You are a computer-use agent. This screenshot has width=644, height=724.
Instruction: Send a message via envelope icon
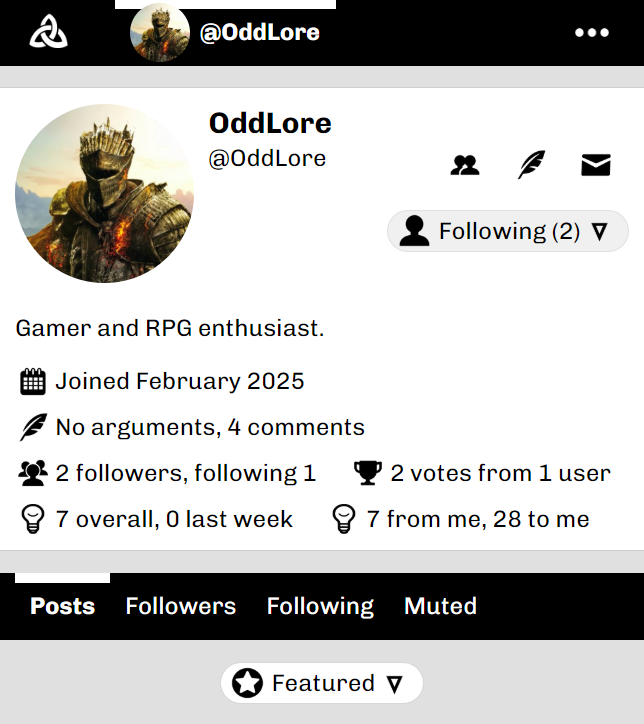[x=596, y=166]
